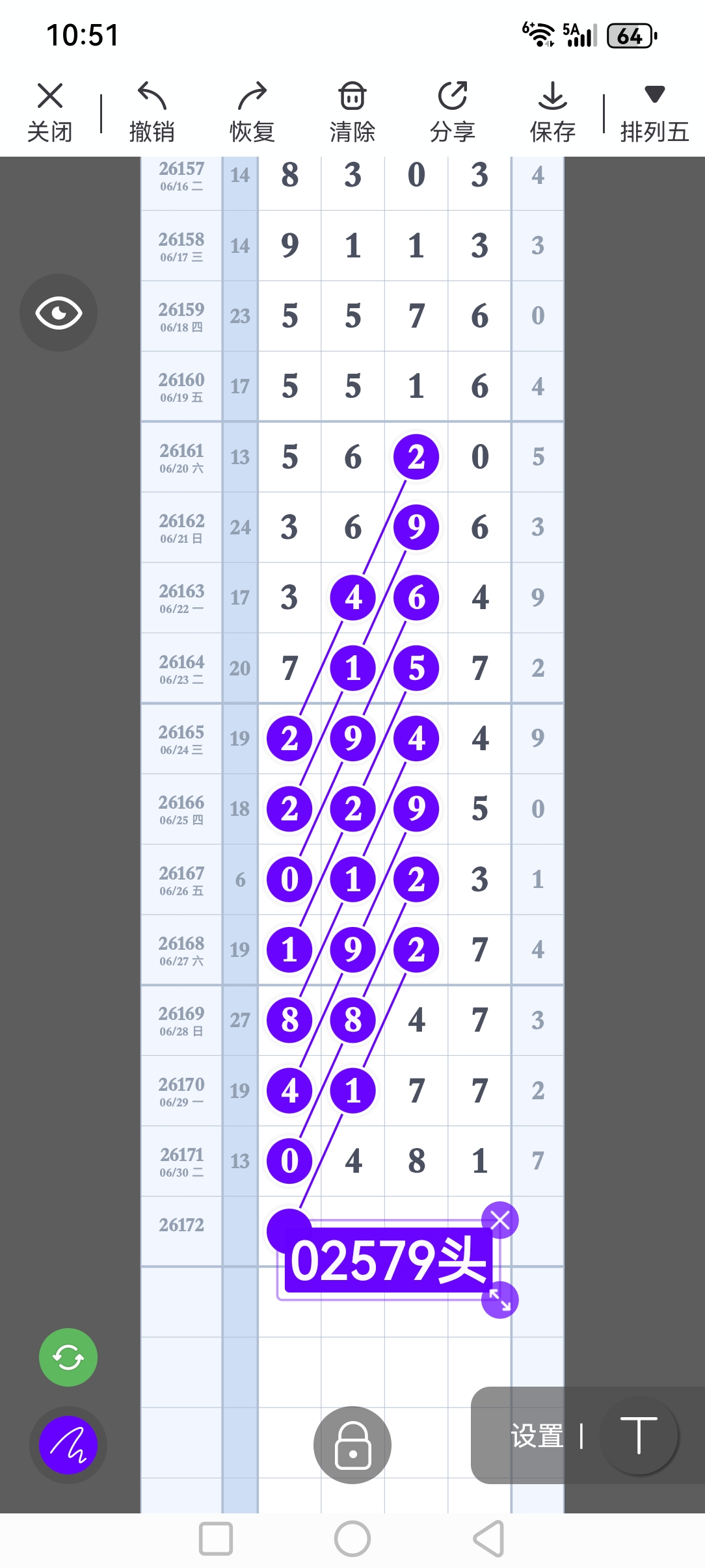Toggle the eye visibility button
Screen dimensions: 705x1568
click(x=59, y=313)
